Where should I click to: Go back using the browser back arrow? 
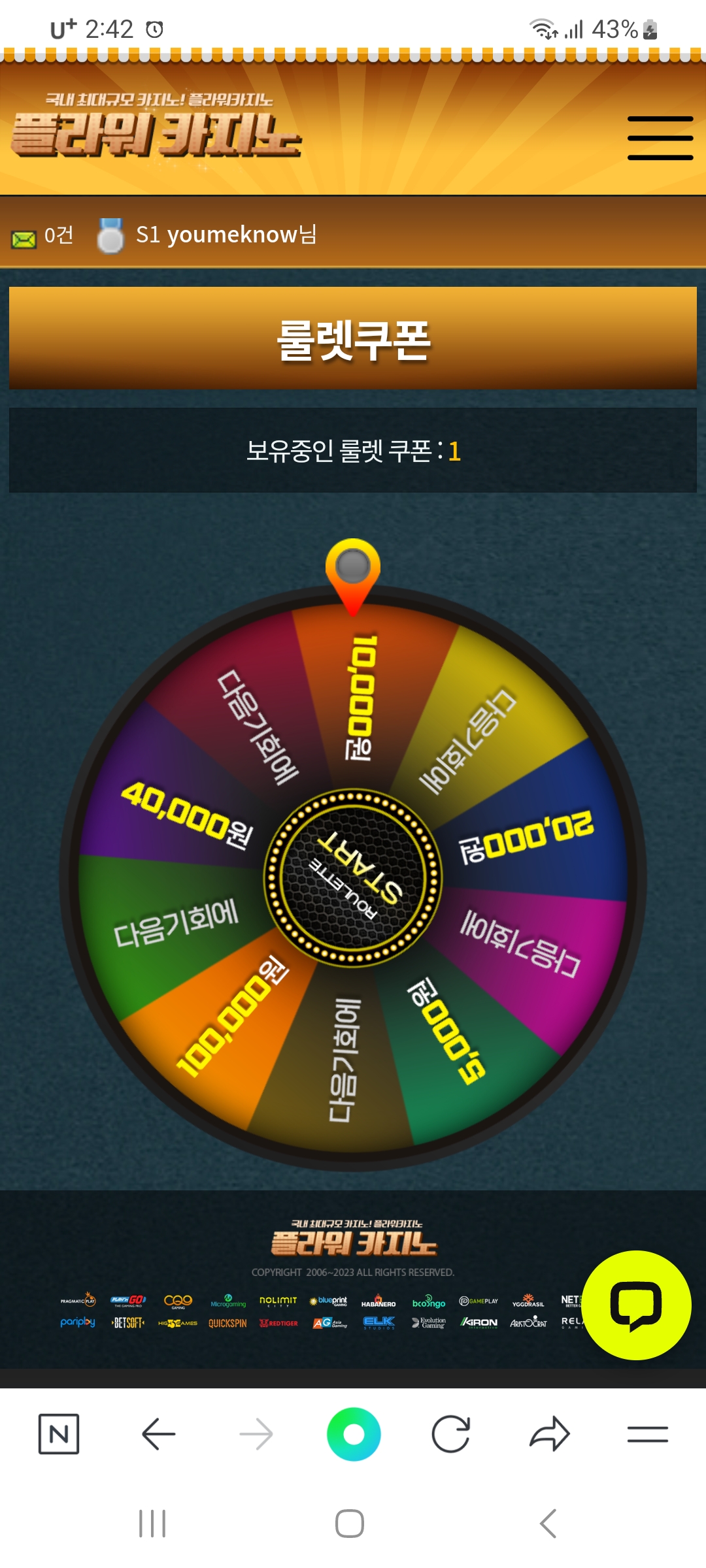click(158, 1434)
